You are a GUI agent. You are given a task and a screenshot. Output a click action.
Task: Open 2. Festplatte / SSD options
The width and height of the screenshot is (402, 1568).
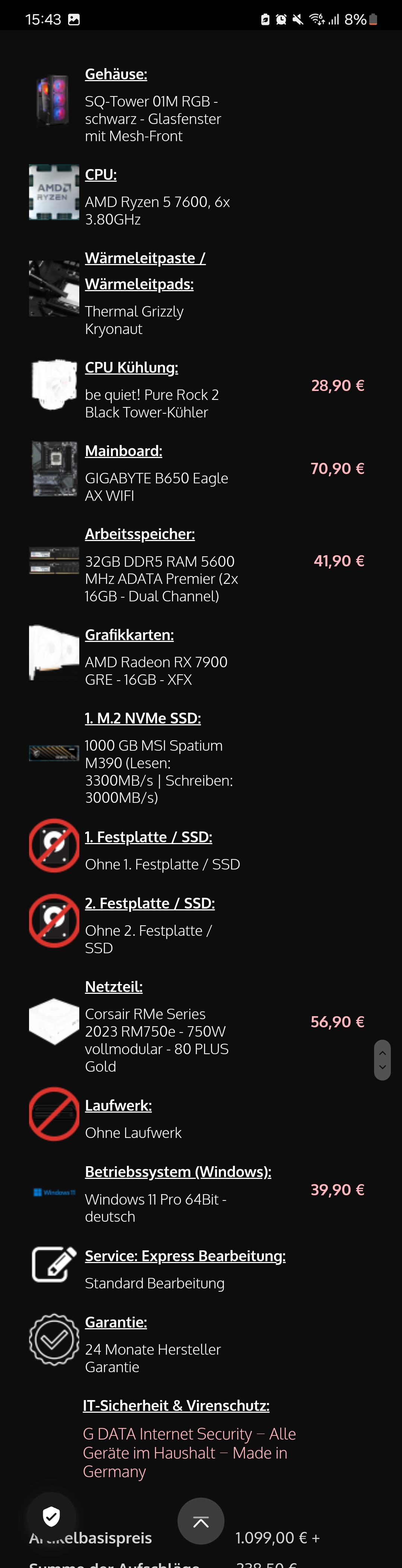pos(150,904)
